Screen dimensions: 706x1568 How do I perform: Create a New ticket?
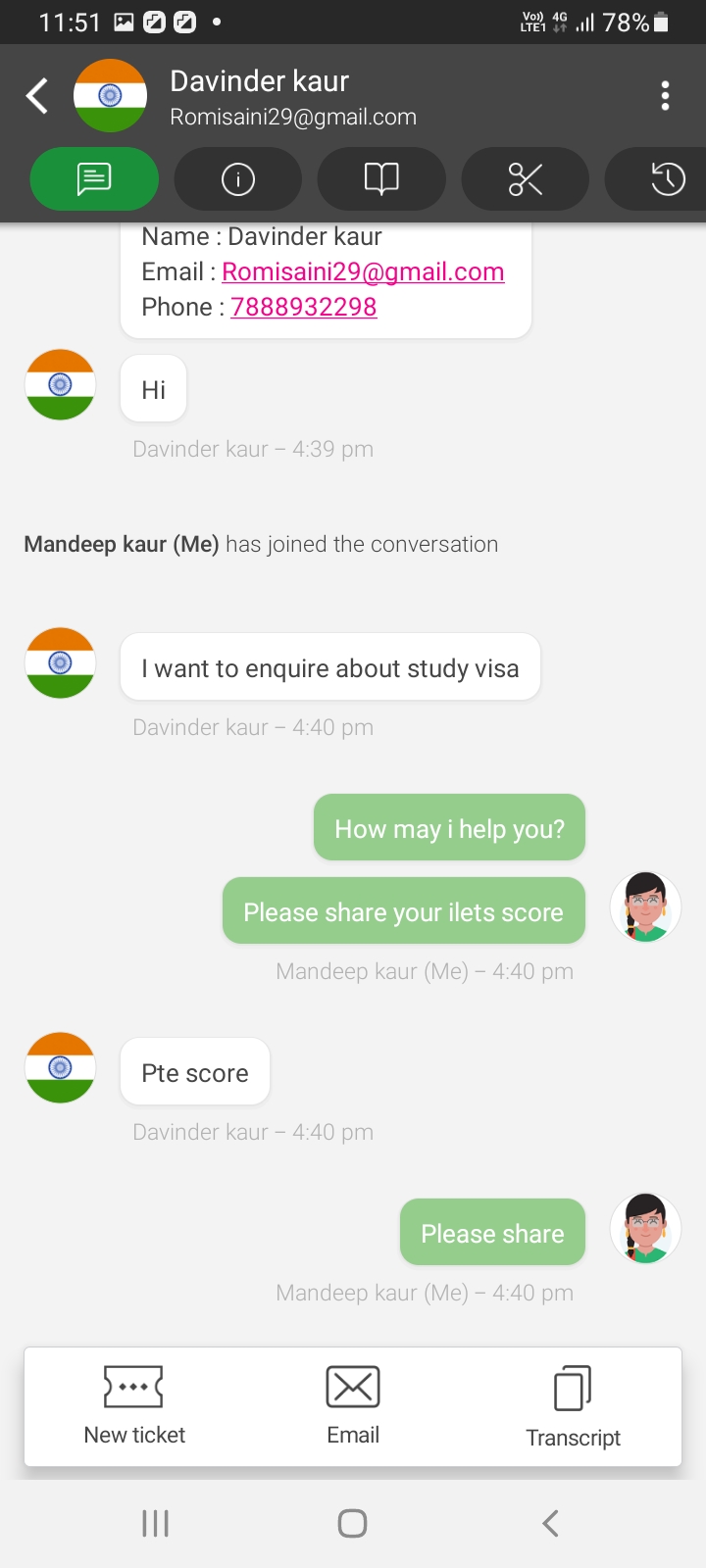coord(134,1406)
